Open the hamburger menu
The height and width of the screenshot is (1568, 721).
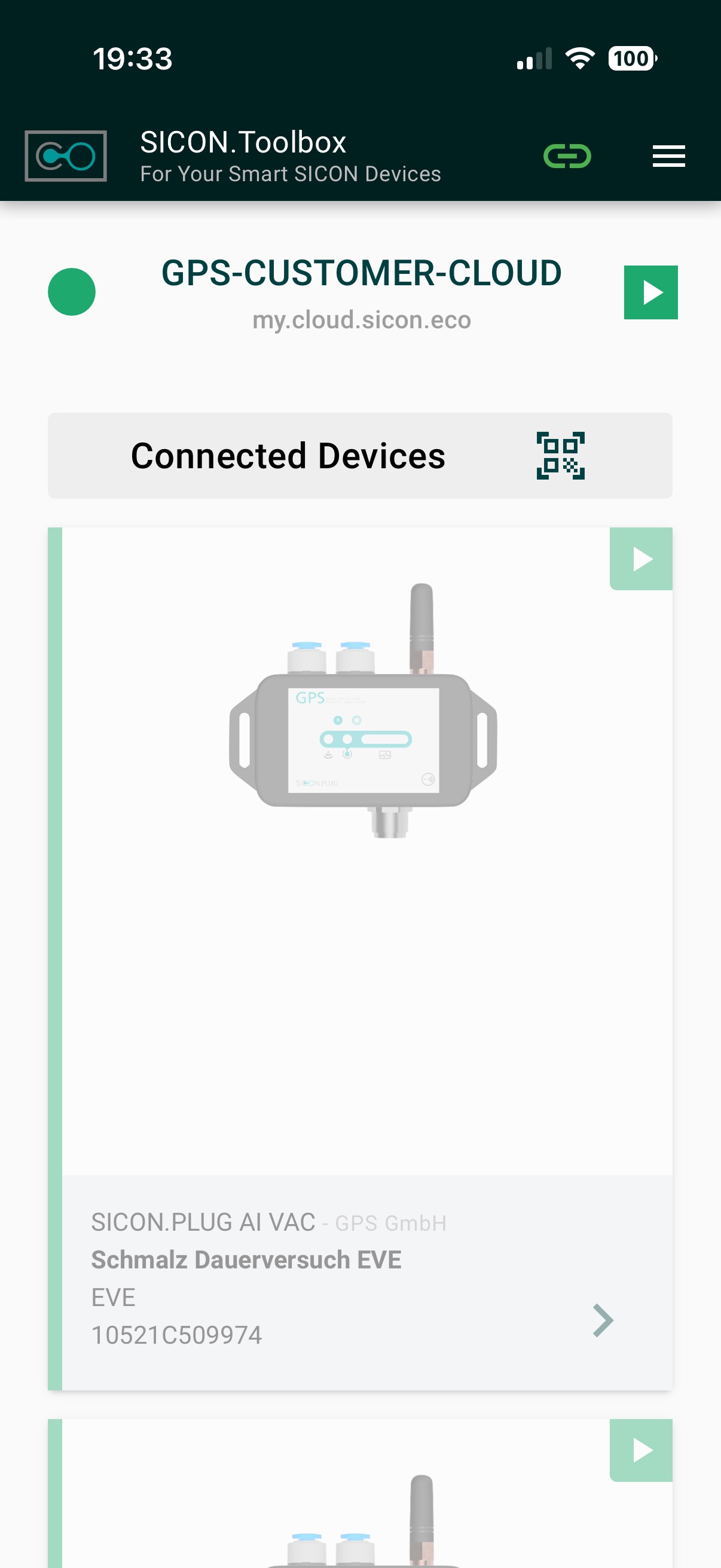point(668,157)
